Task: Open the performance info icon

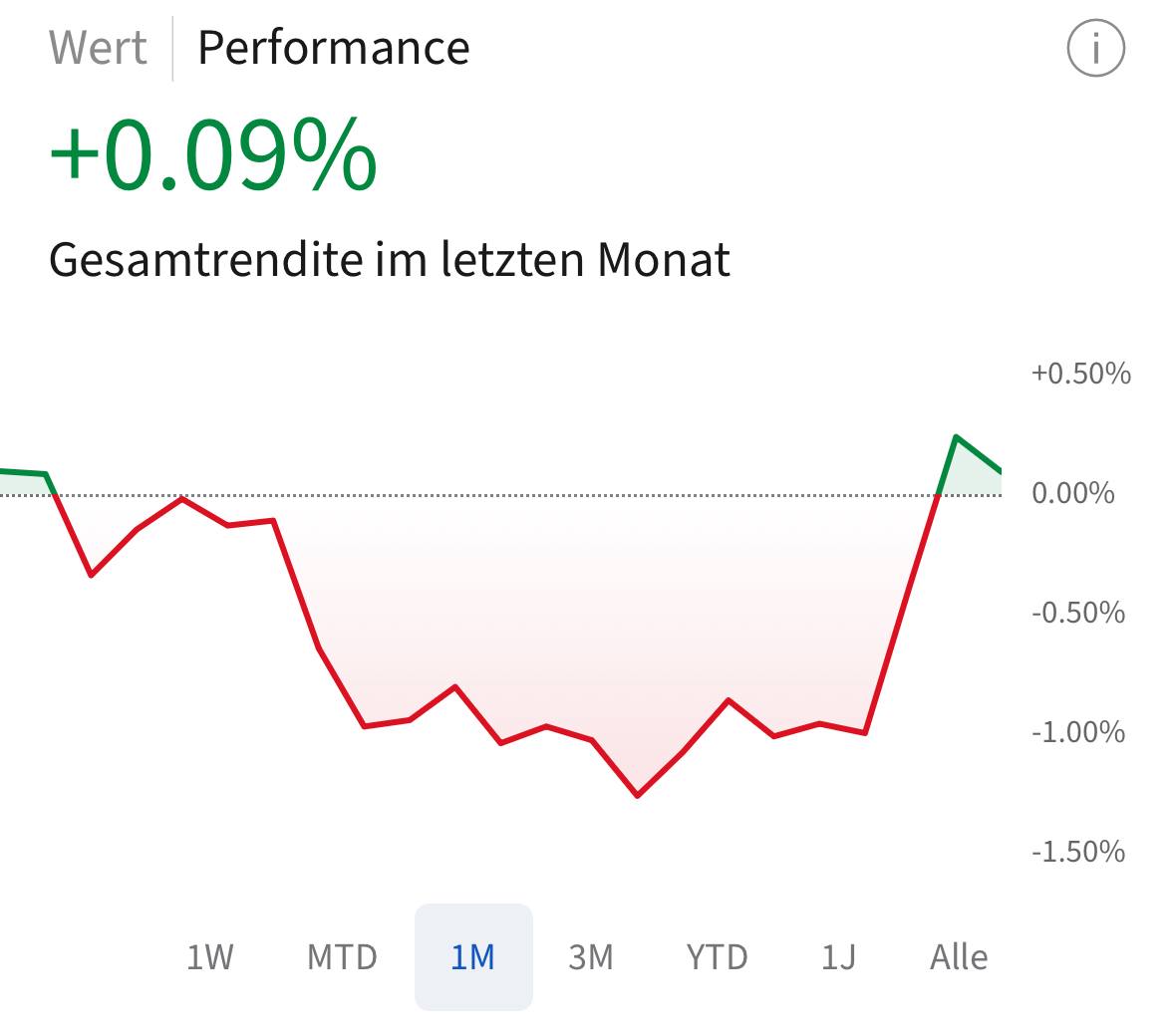Action: click(x=1095, y=48)
